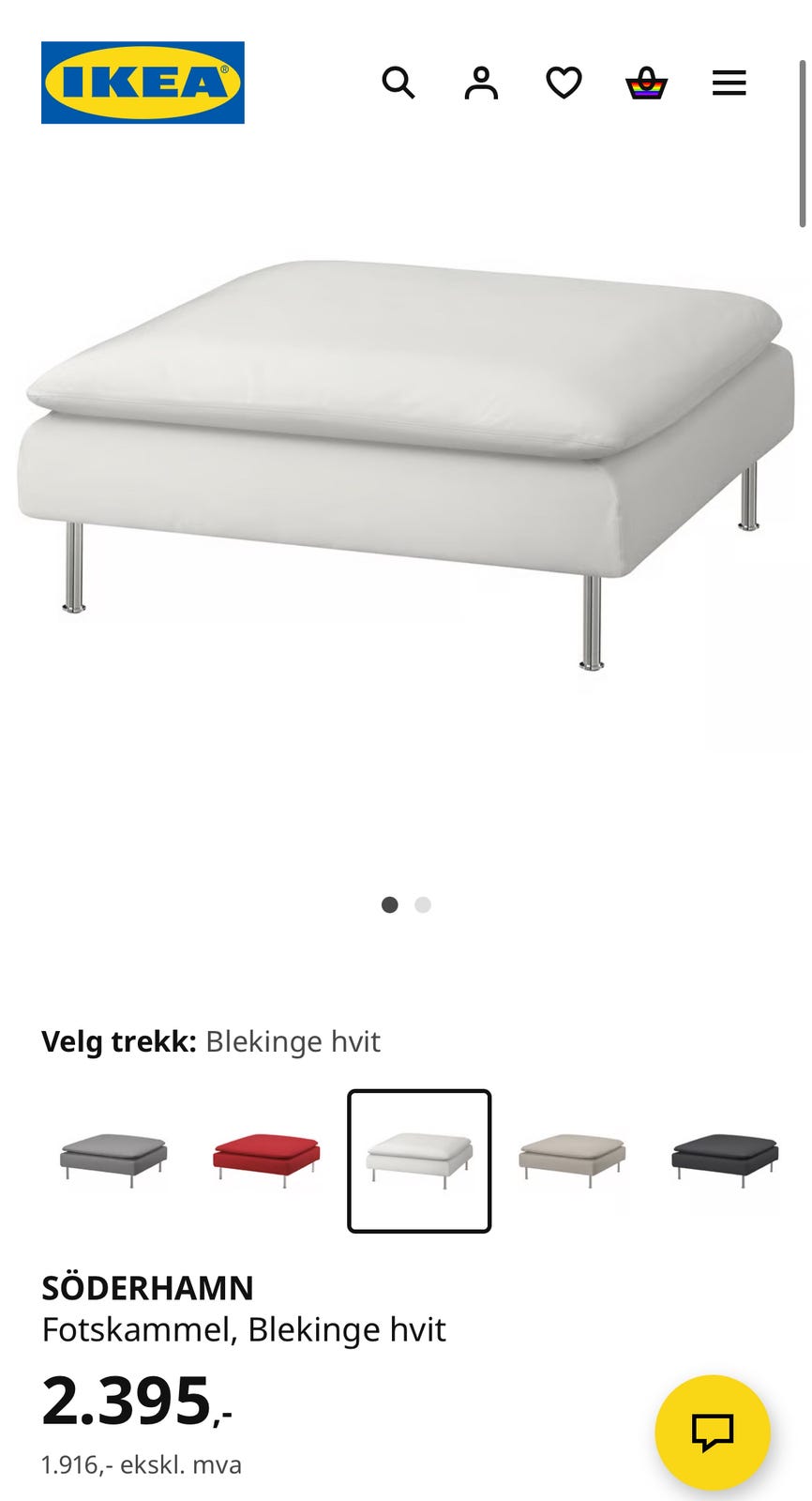
Task: Open the shopping basket
Action: tap(646, 83)
